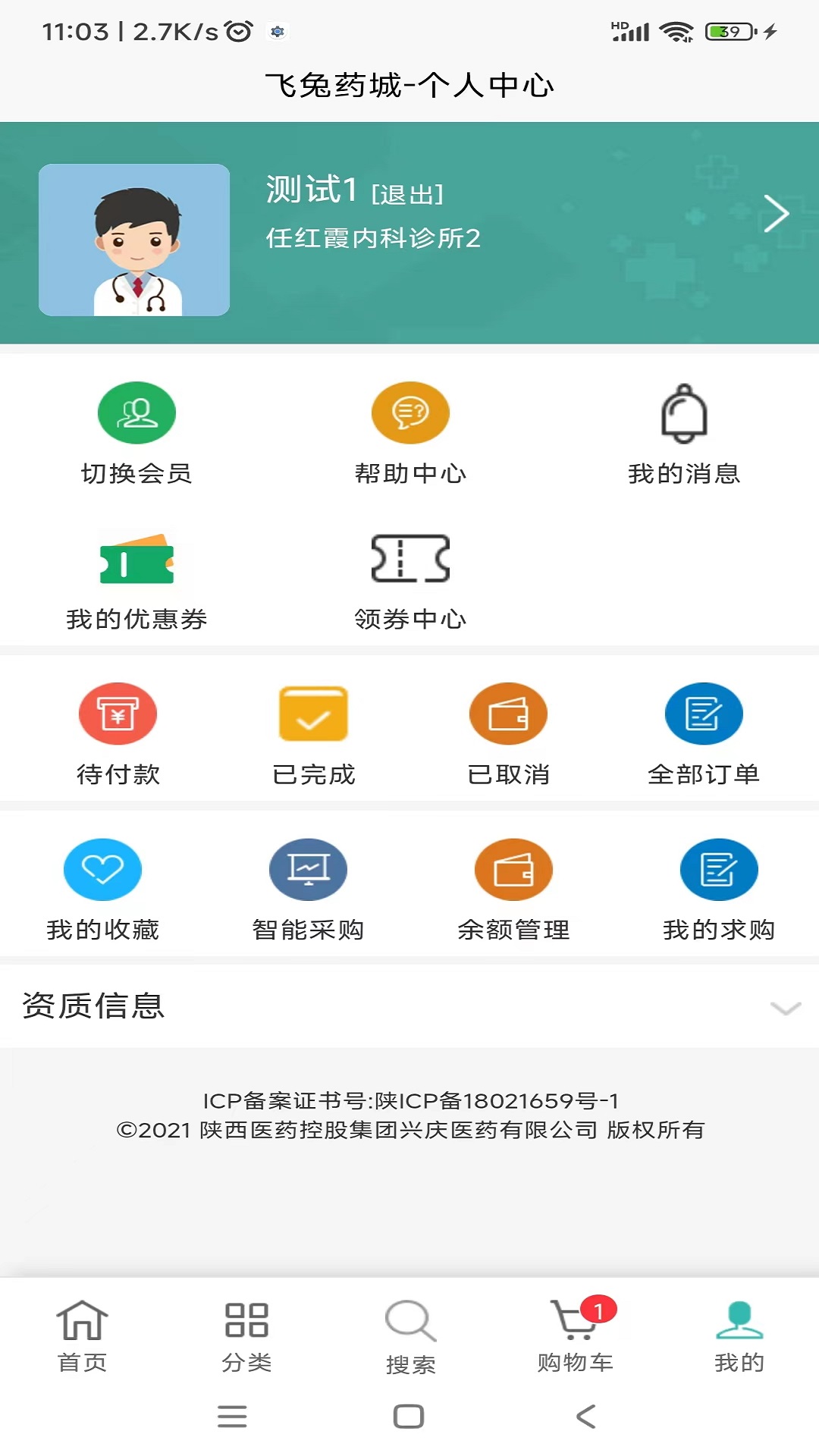The image size is (819, 1456).
Task: Switch to the 首页 home tab
Action: [x=82, y=1336]
